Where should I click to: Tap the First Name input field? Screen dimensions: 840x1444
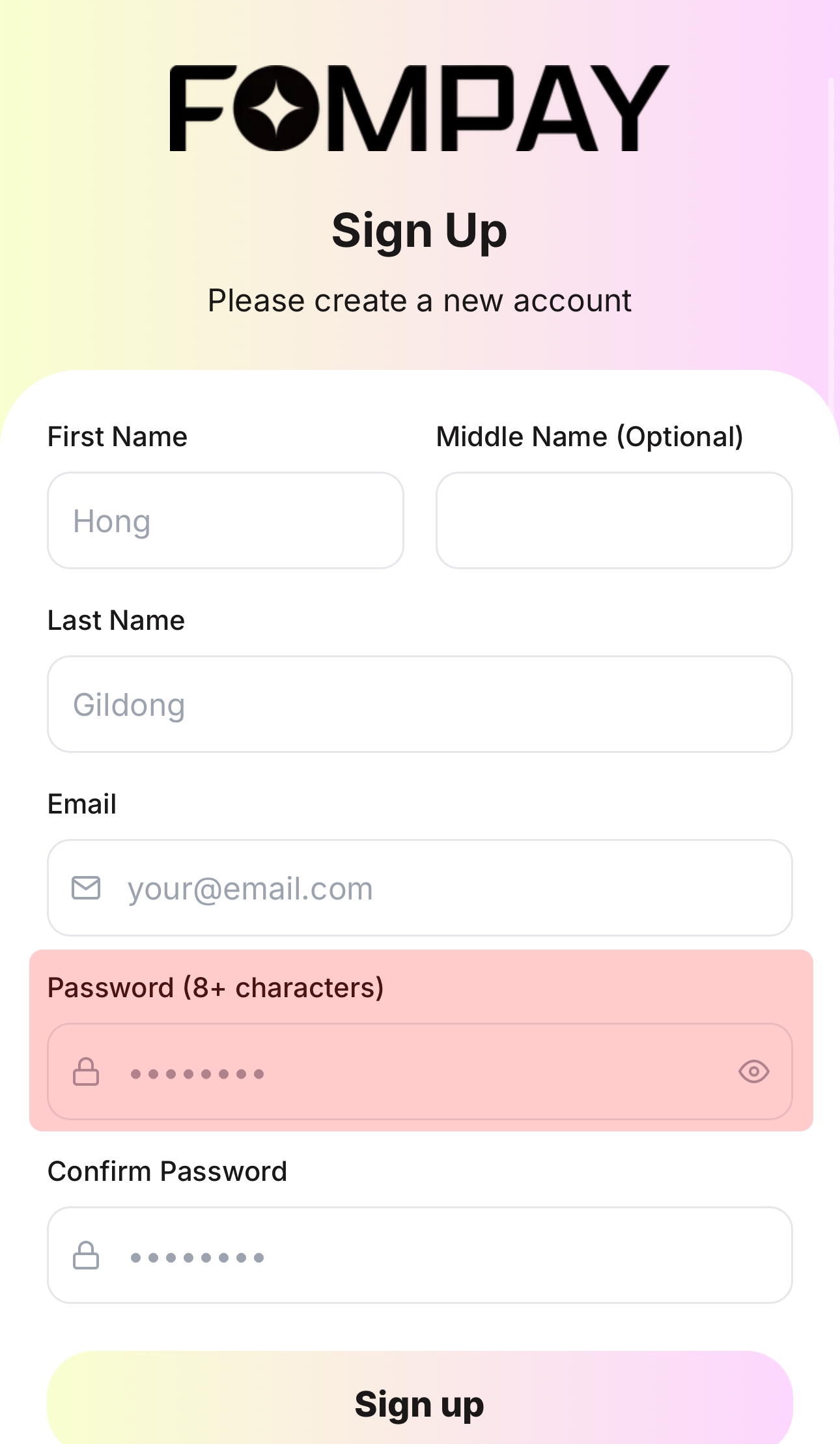(225, 520)
